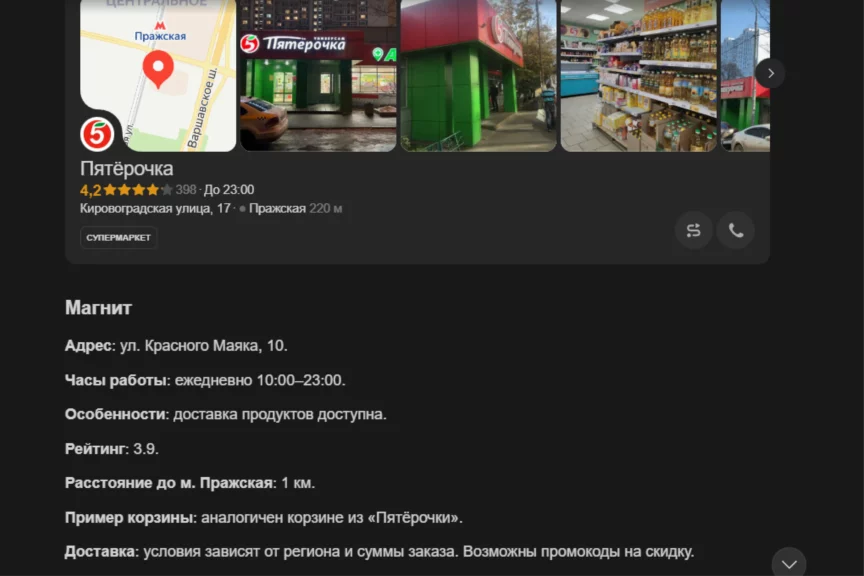This screenshot has width=864, height=576.
Task: Select the Супермаркет category chip
Action: 119,238
